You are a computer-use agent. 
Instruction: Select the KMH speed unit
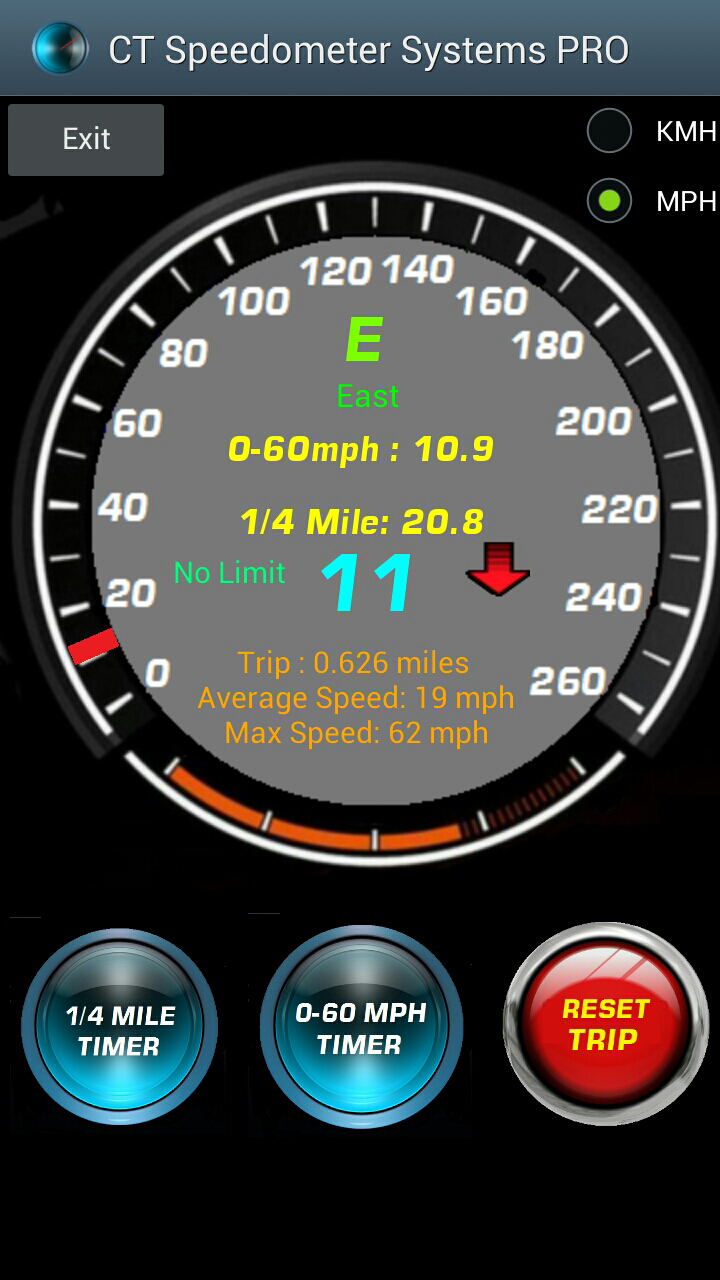(610, 132)
